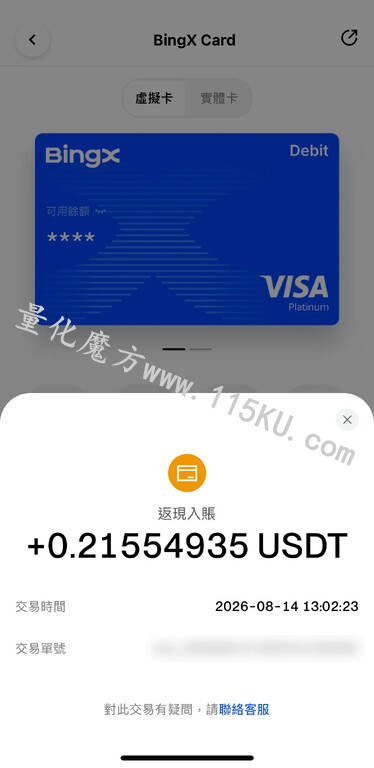Reveal the hidden available balance
374x768 pixels.
101,212
